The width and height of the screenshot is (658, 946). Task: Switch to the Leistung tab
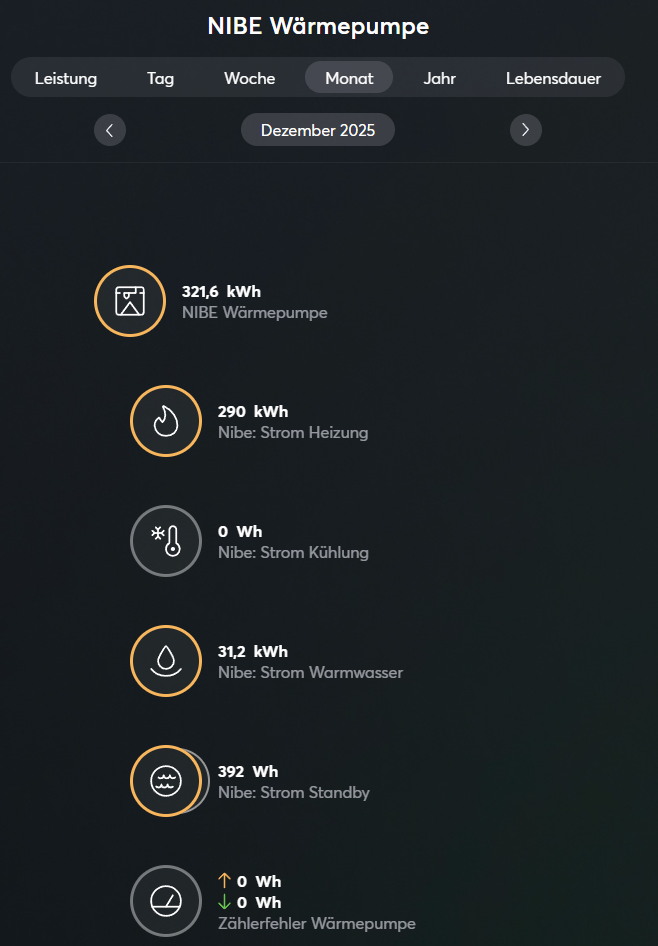pos(66,78)
